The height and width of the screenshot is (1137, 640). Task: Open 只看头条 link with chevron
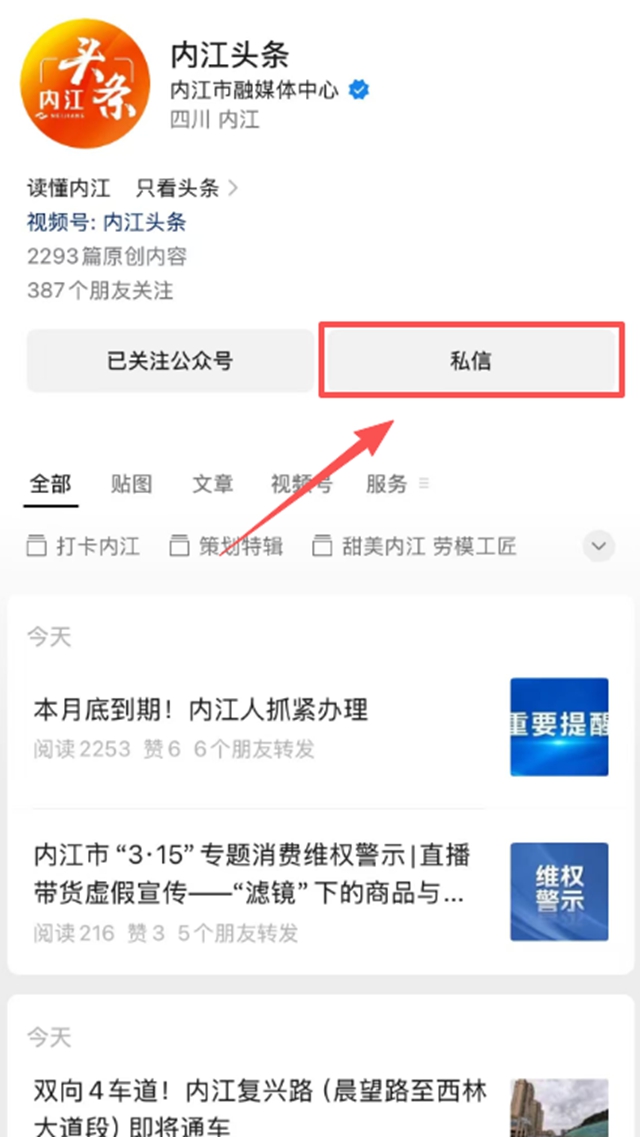point(187,187)
